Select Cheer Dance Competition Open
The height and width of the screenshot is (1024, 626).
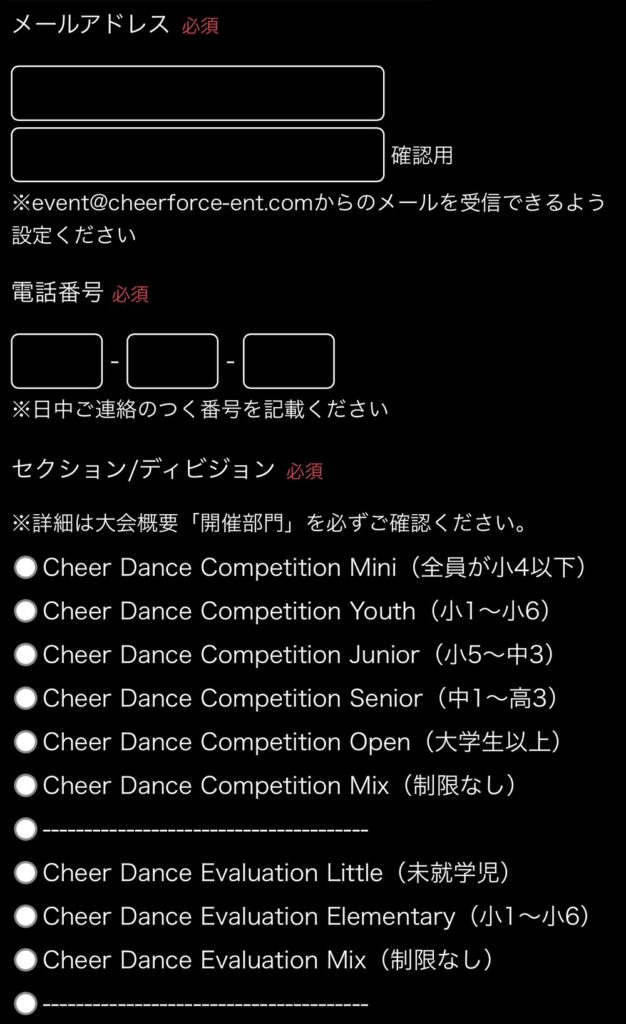(26, 742)
